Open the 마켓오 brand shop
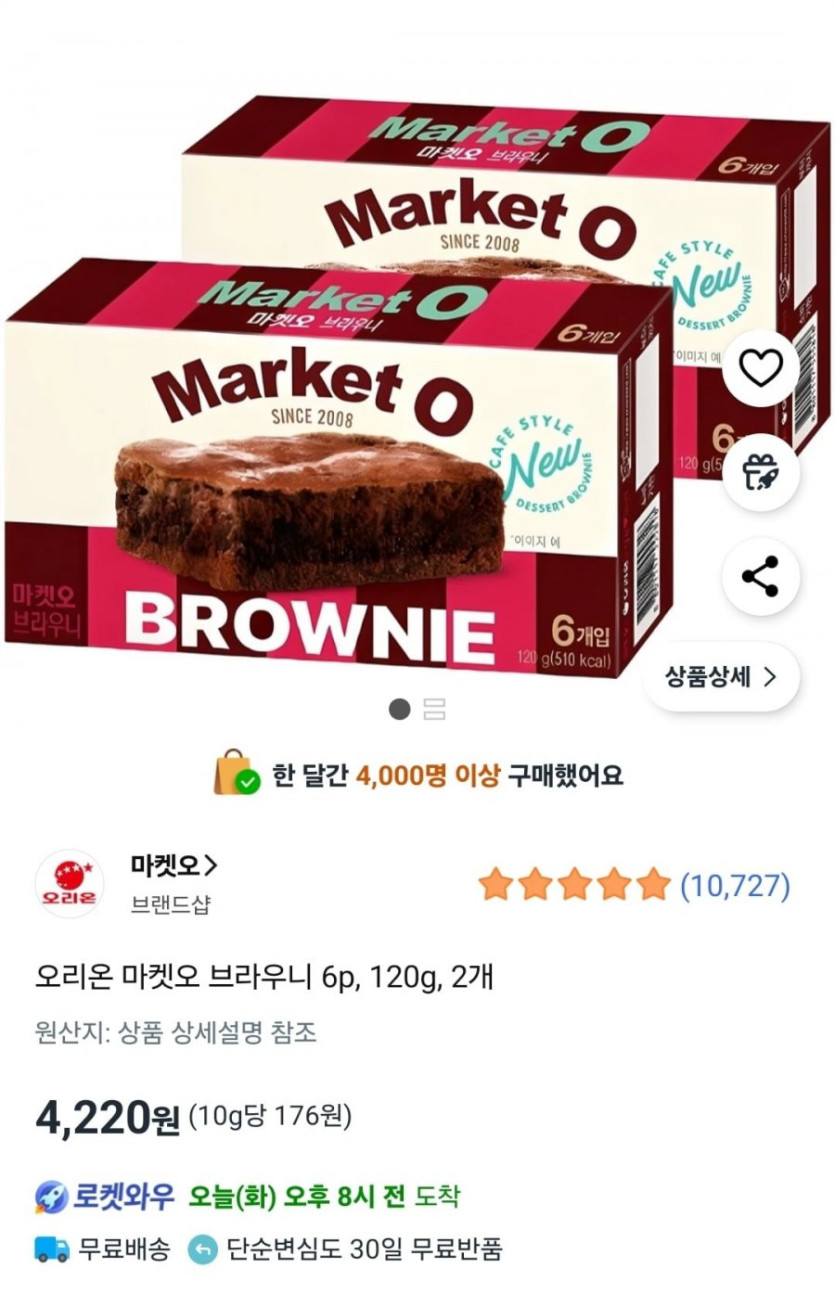Image resolution: width=835 pixels, height=1294 pixels. (174, 865)
